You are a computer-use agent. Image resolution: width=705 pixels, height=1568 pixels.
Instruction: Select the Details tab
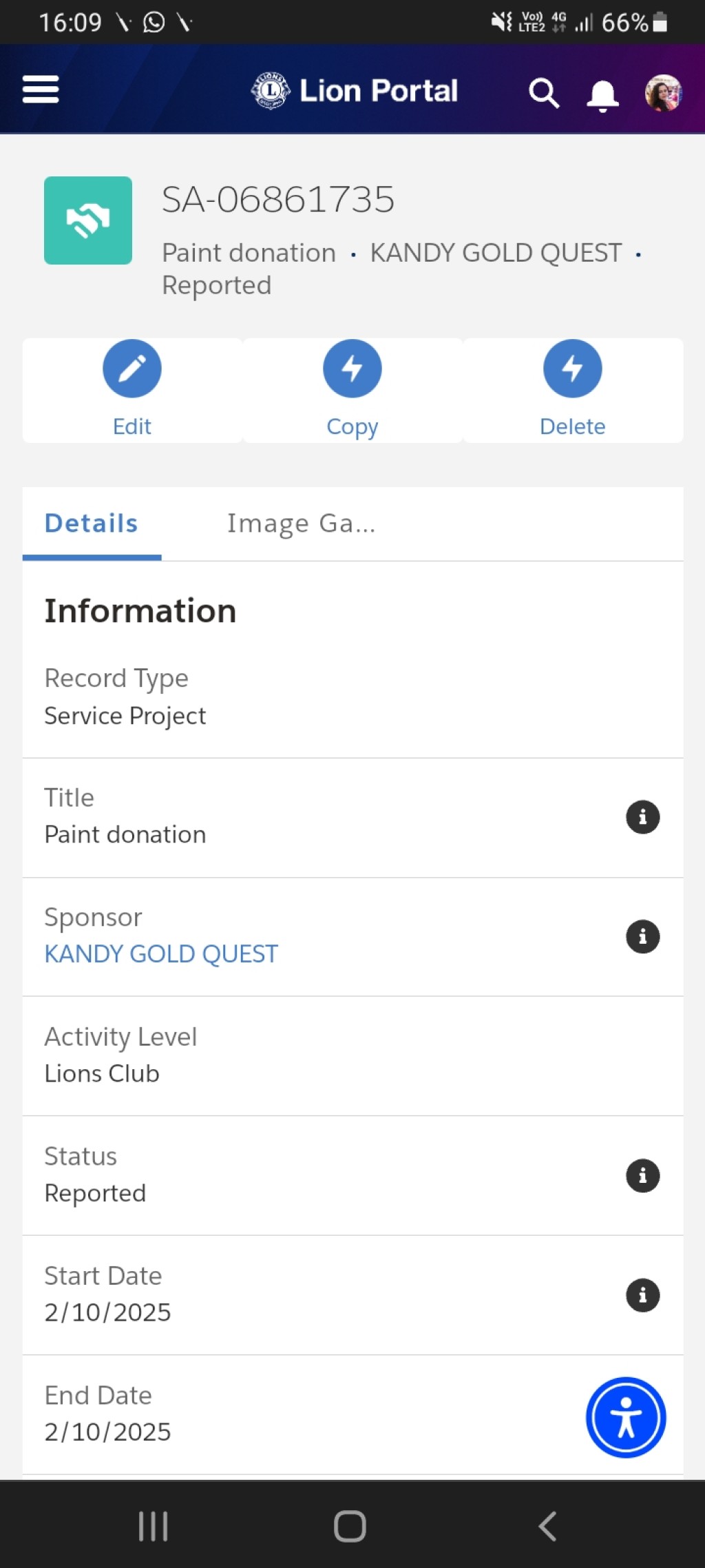[92, 524]
